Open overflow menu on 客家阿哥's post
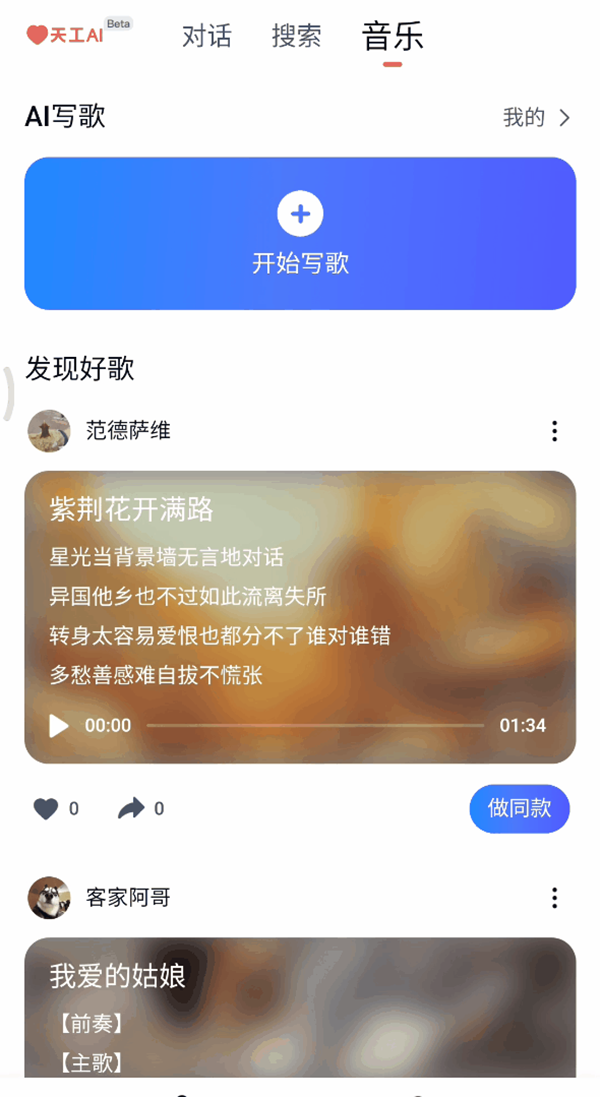The image size is (600, 1097). pyautogui.click(x=554, y=898)
